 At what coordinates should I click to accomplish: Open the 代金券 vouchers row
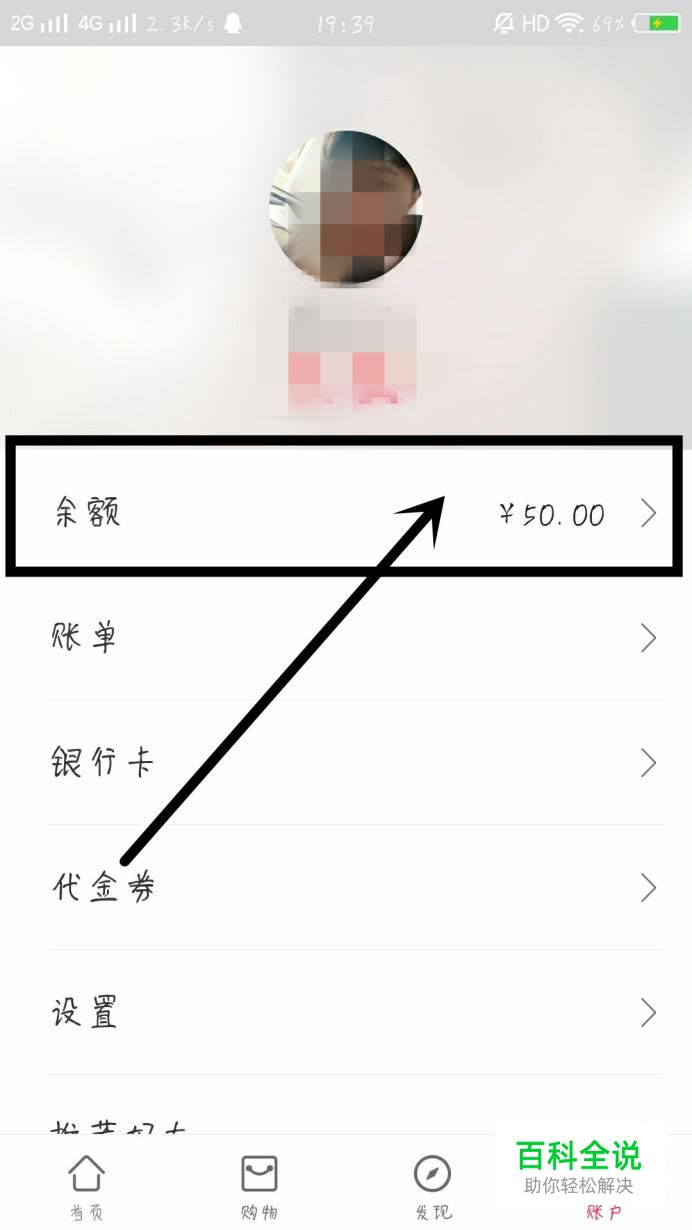(345, 888)
